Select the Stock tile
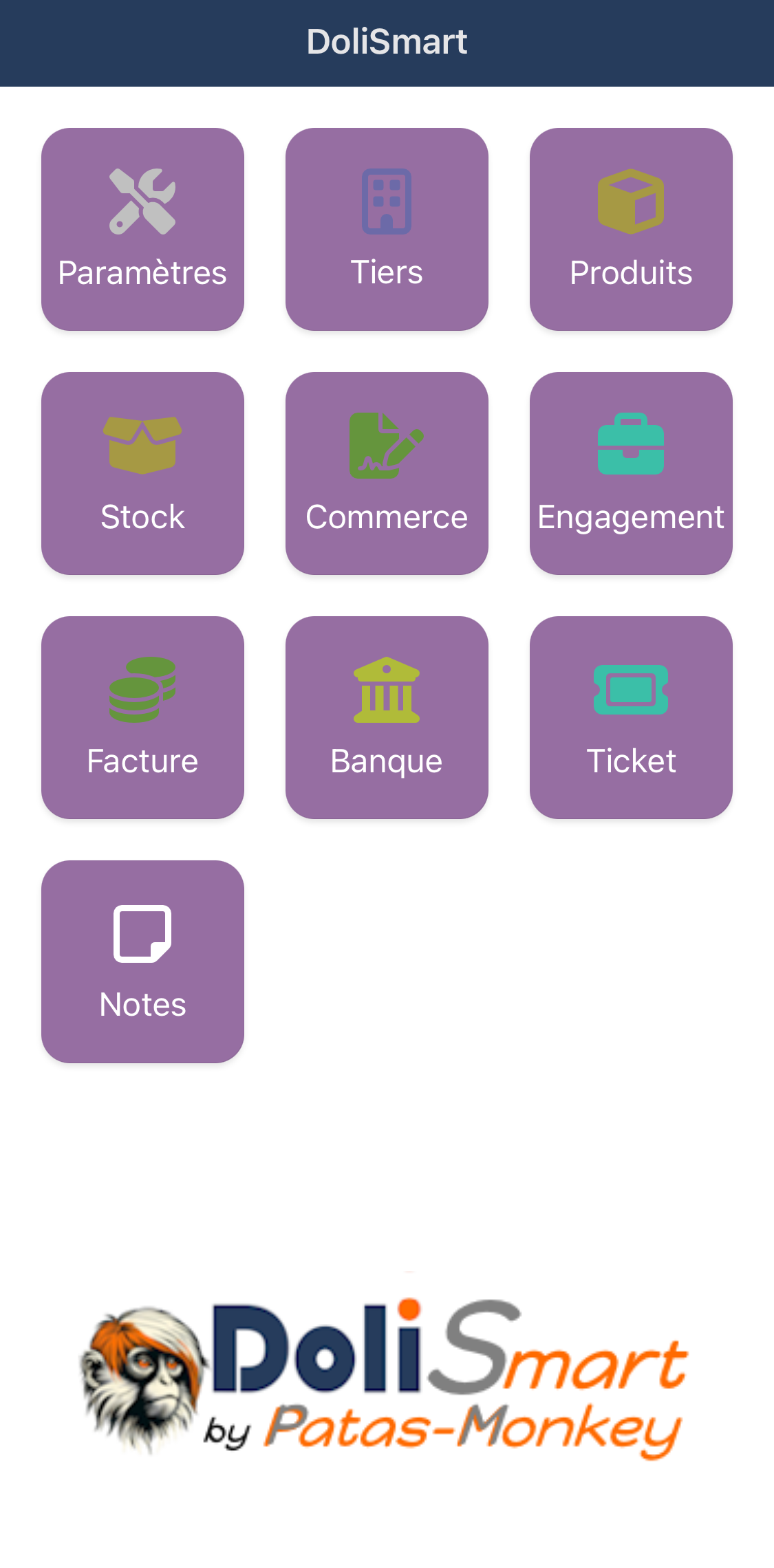Image resolution: width=774 pixels, height=1568 pixels. (x=142, y=473)
